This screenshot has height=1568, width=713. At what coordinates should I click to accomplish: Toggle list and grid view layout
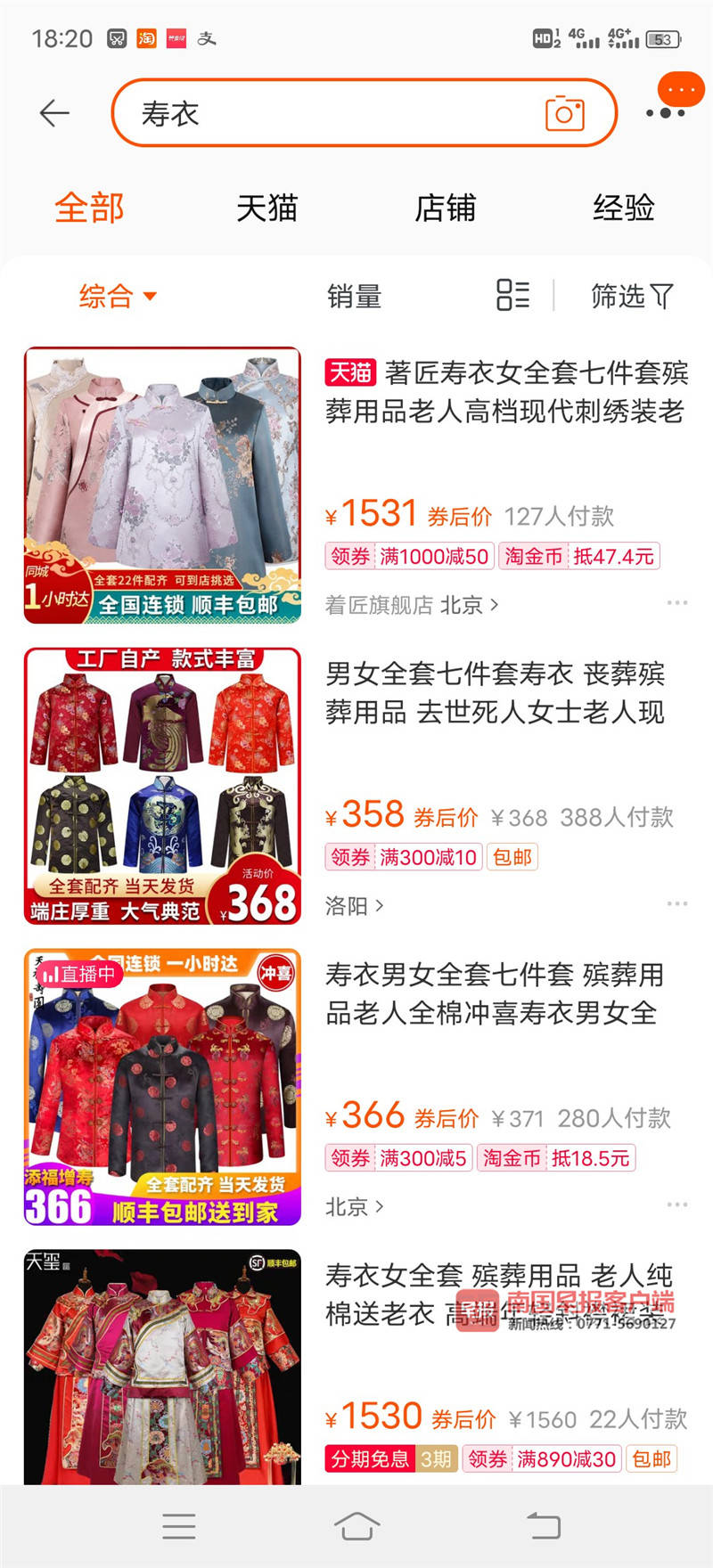[512, 295]
